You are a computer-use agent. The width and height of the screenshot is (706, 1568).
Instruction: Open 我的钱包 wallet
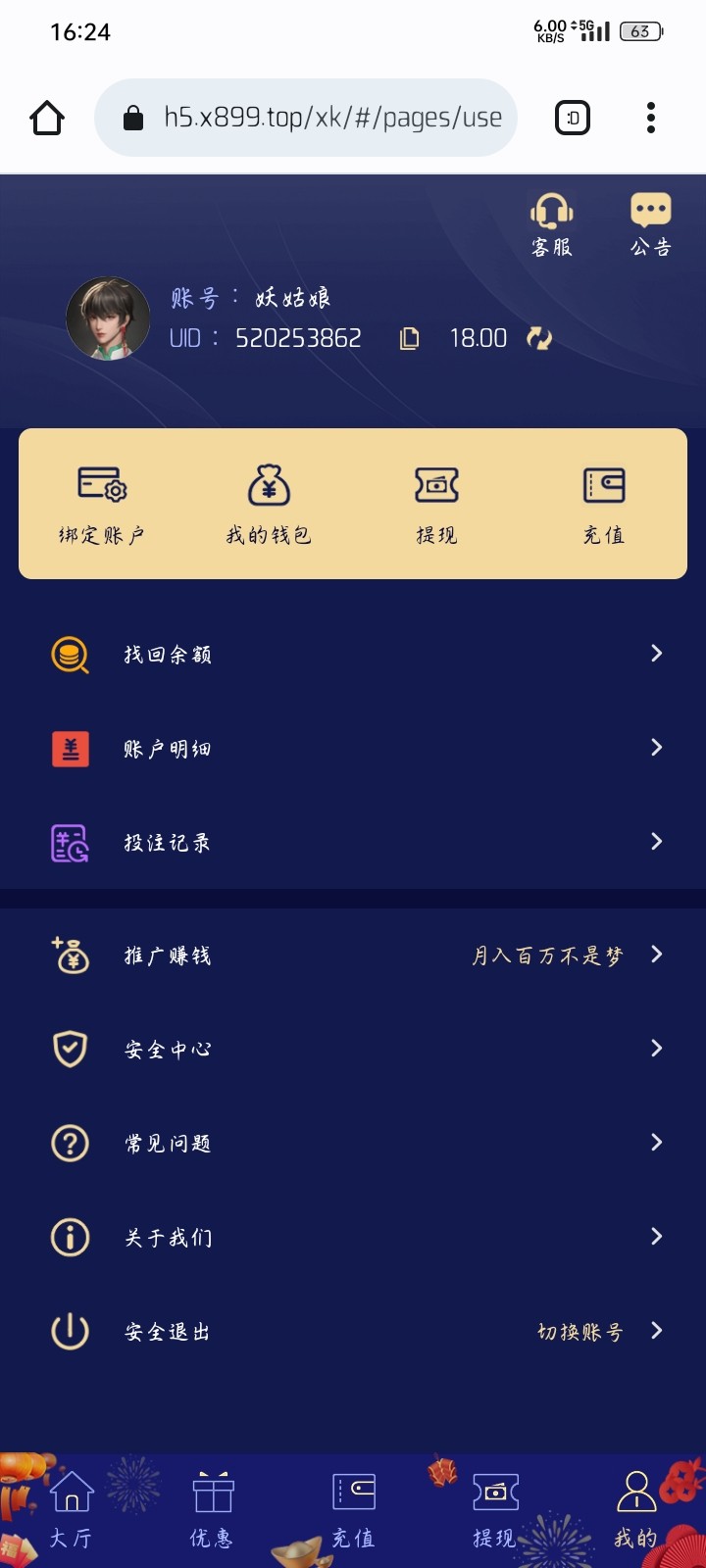point(269,504)
